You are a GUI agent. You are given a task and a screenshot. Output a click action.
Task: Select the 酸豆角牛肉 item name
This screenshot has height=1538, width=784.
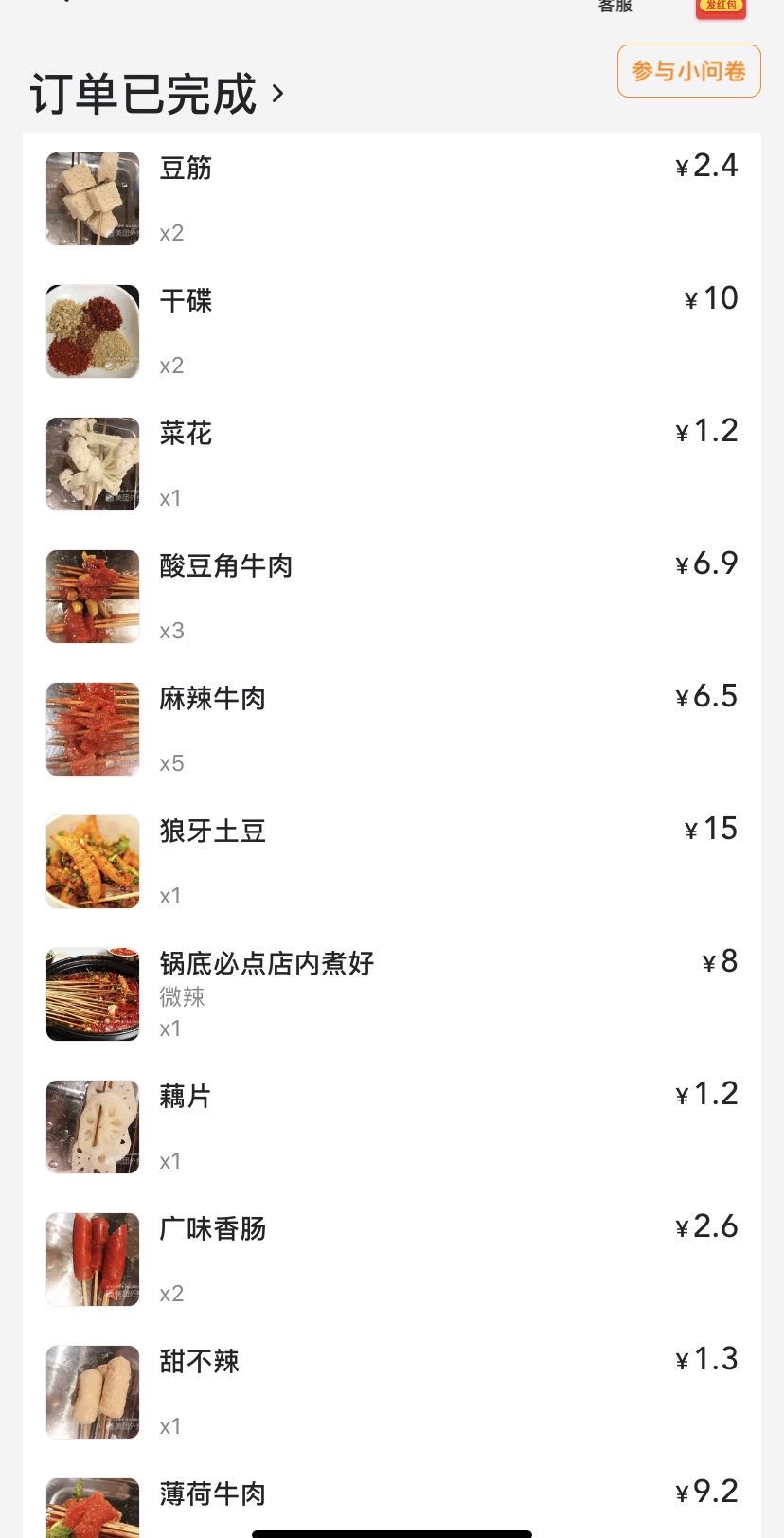pyautogui.click(x=226, y=565)
